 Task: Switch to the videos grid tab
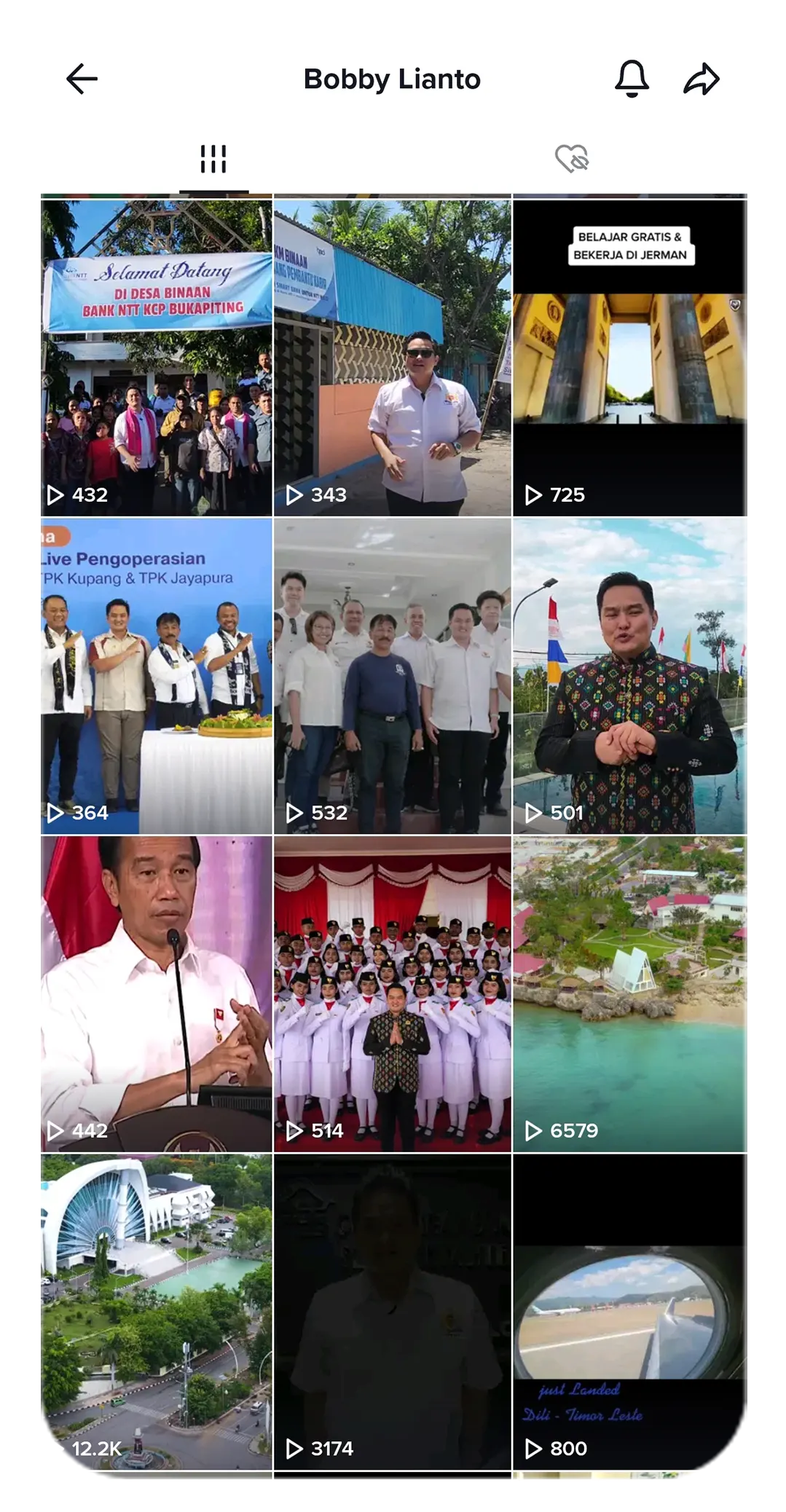point(213,159)
